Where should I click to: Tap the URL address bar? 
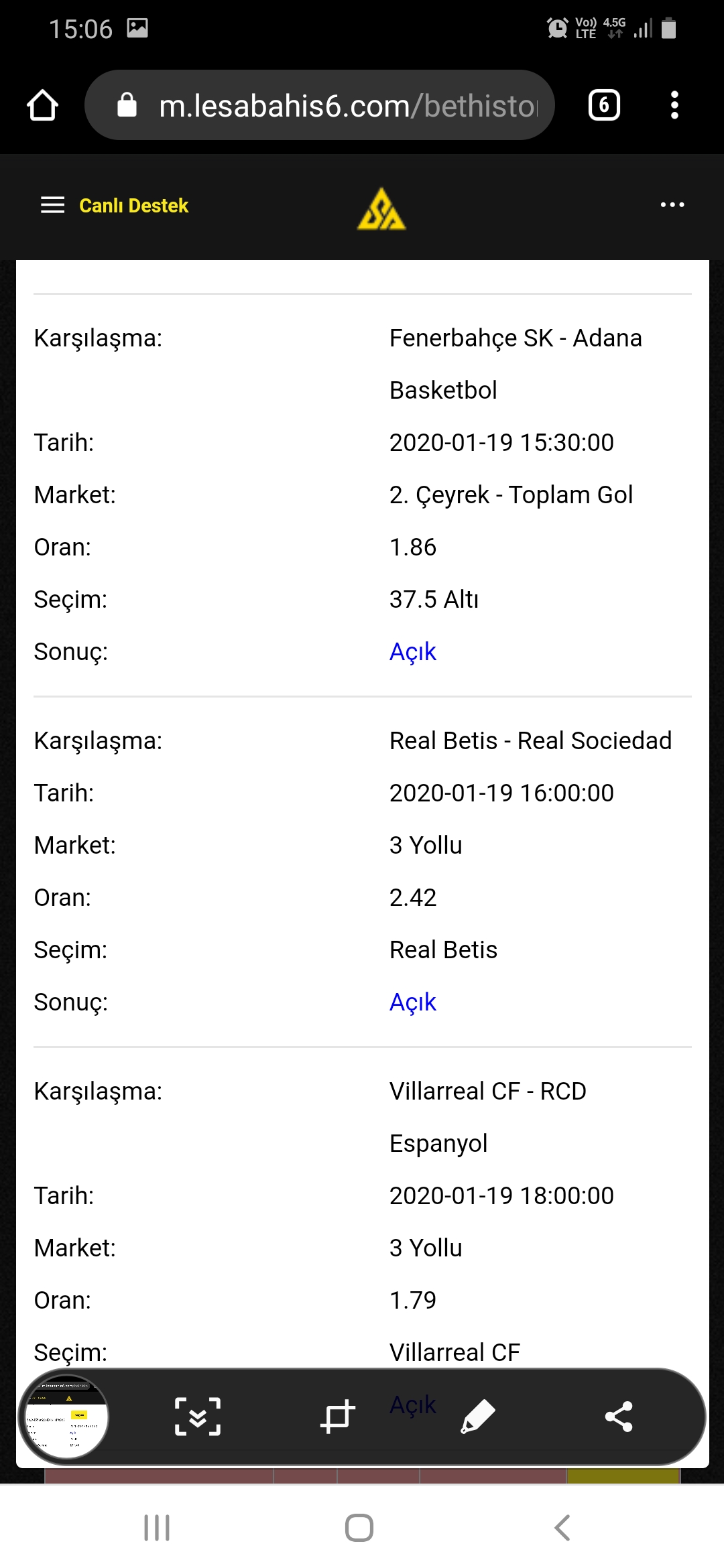point(320,105)
